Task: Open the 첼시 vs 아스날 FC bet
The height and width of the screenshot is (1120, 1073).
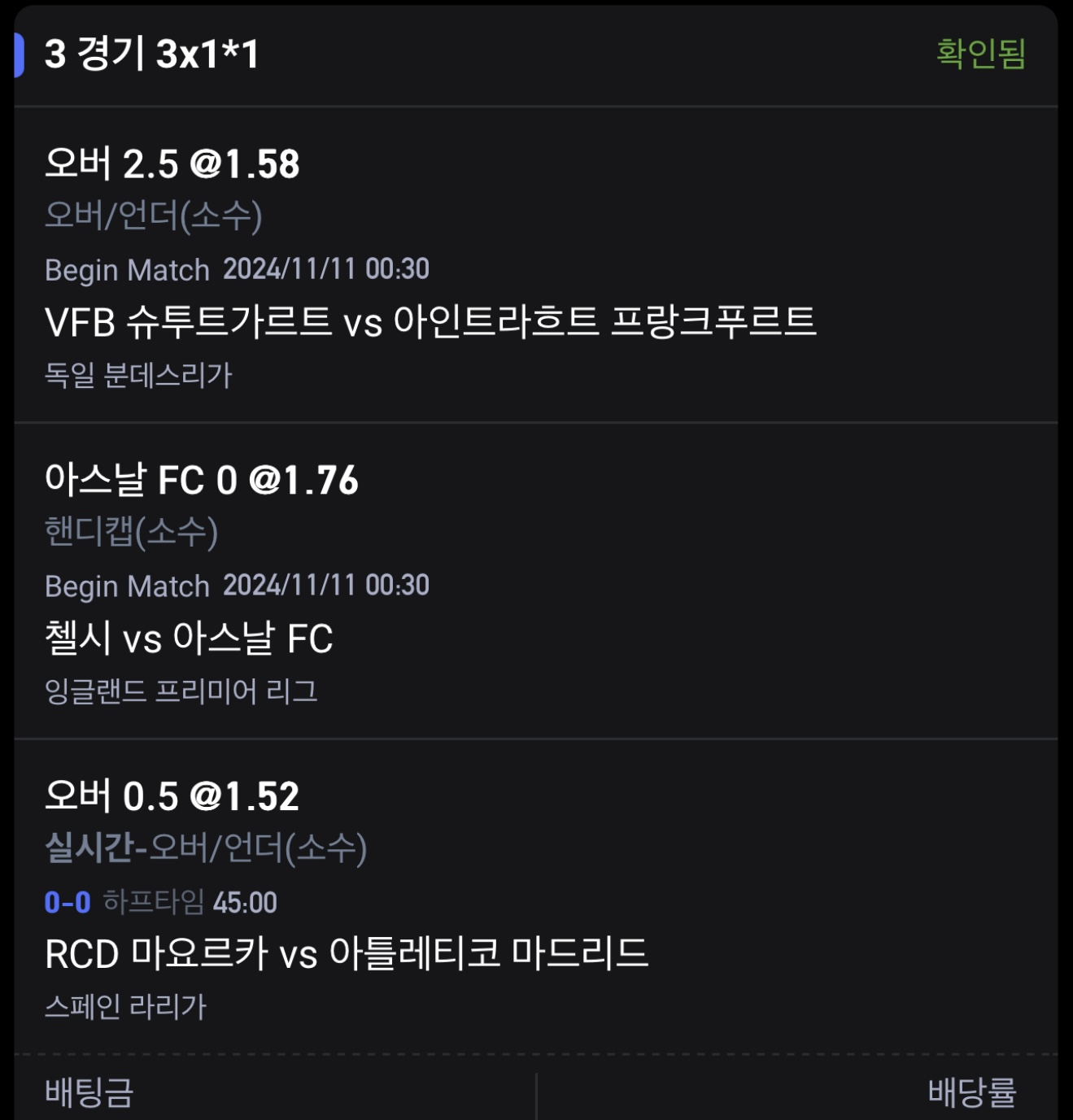Action: 189,638
